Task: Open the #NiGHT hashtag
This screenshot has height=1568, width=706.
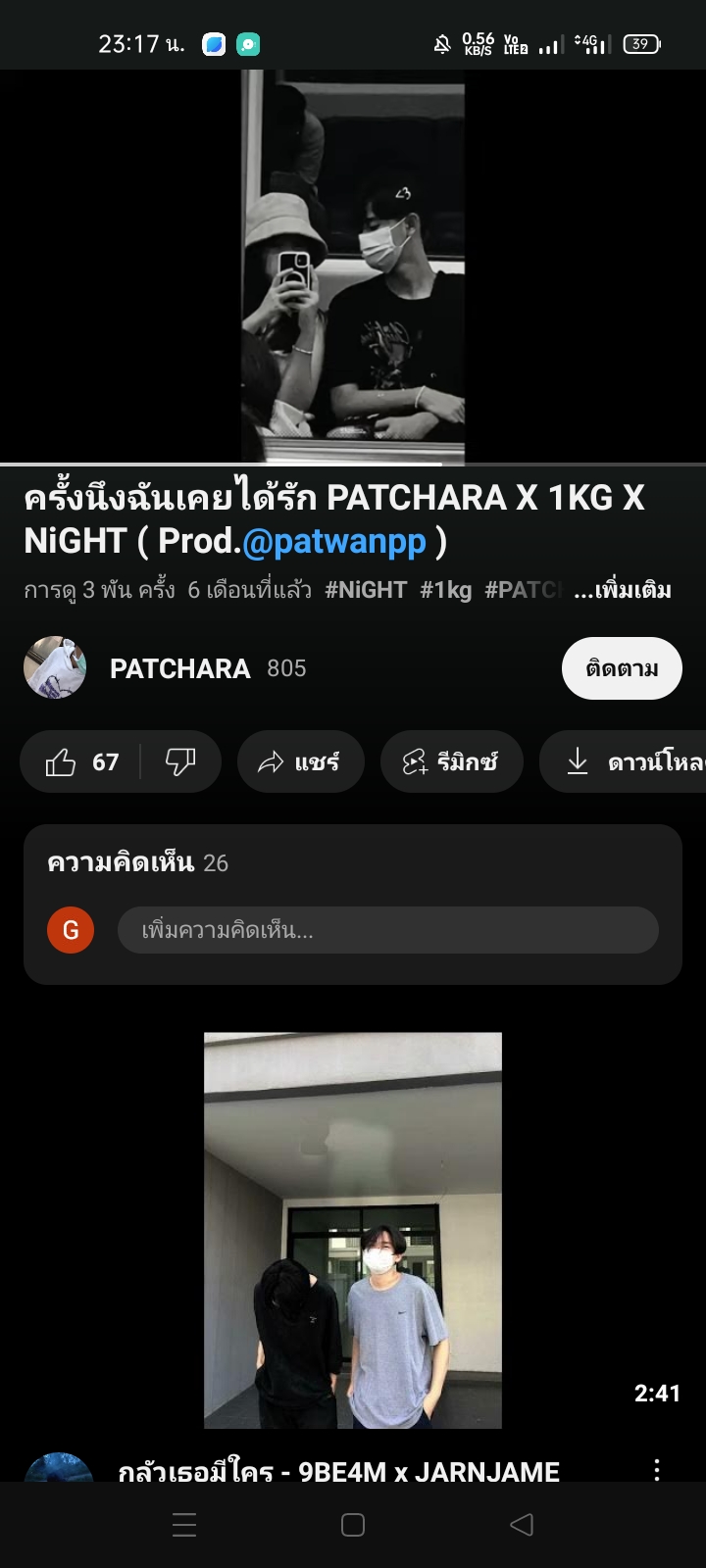Action: (x=366, y=590)
